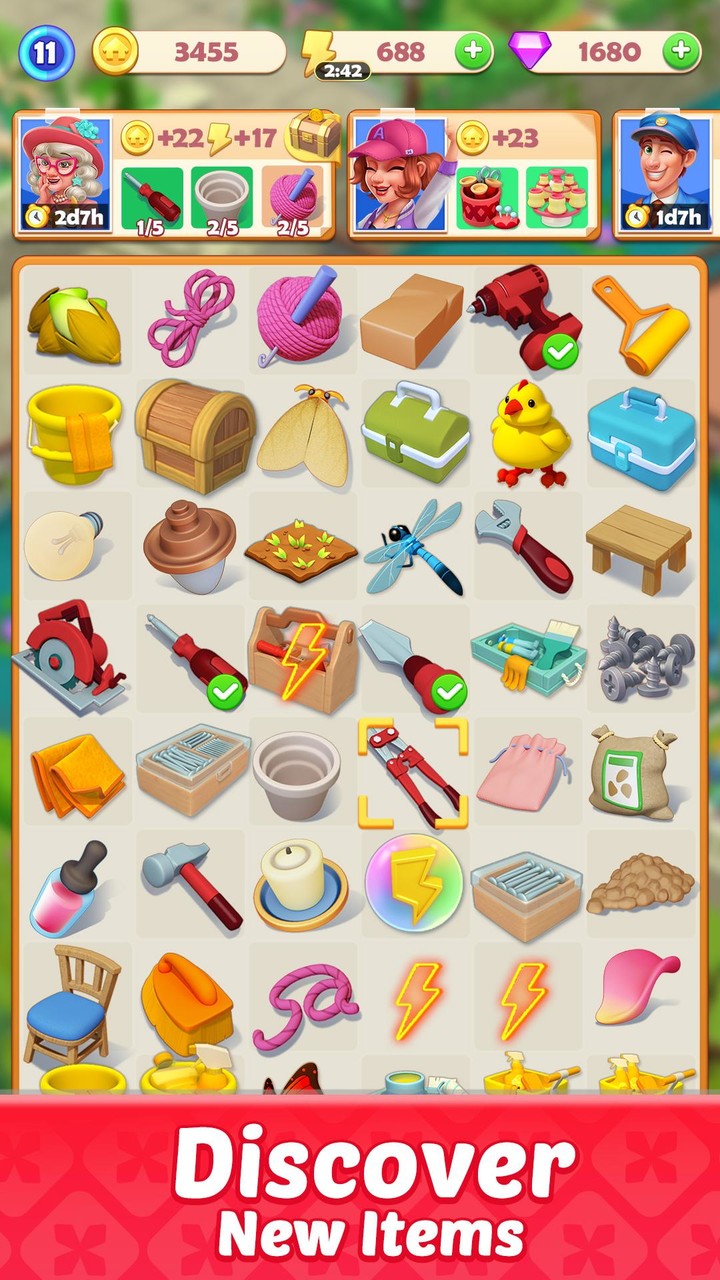Add more energy with the plus button
This screenshot has height=1280, width=720.
pos(474,51)
